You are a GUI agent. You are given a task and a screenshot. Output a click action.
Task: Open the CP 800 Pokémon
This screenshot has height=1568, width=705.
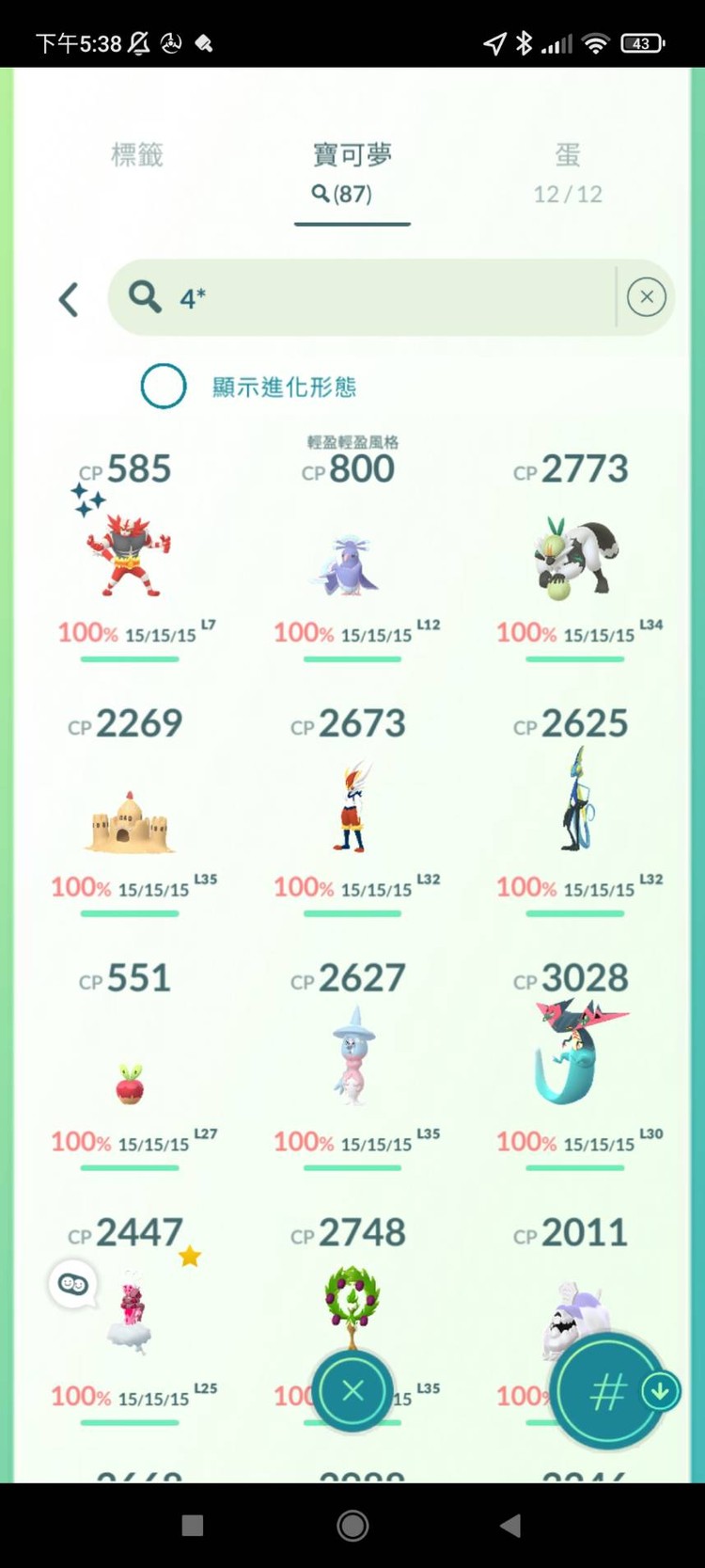click(x=351, y=560)
